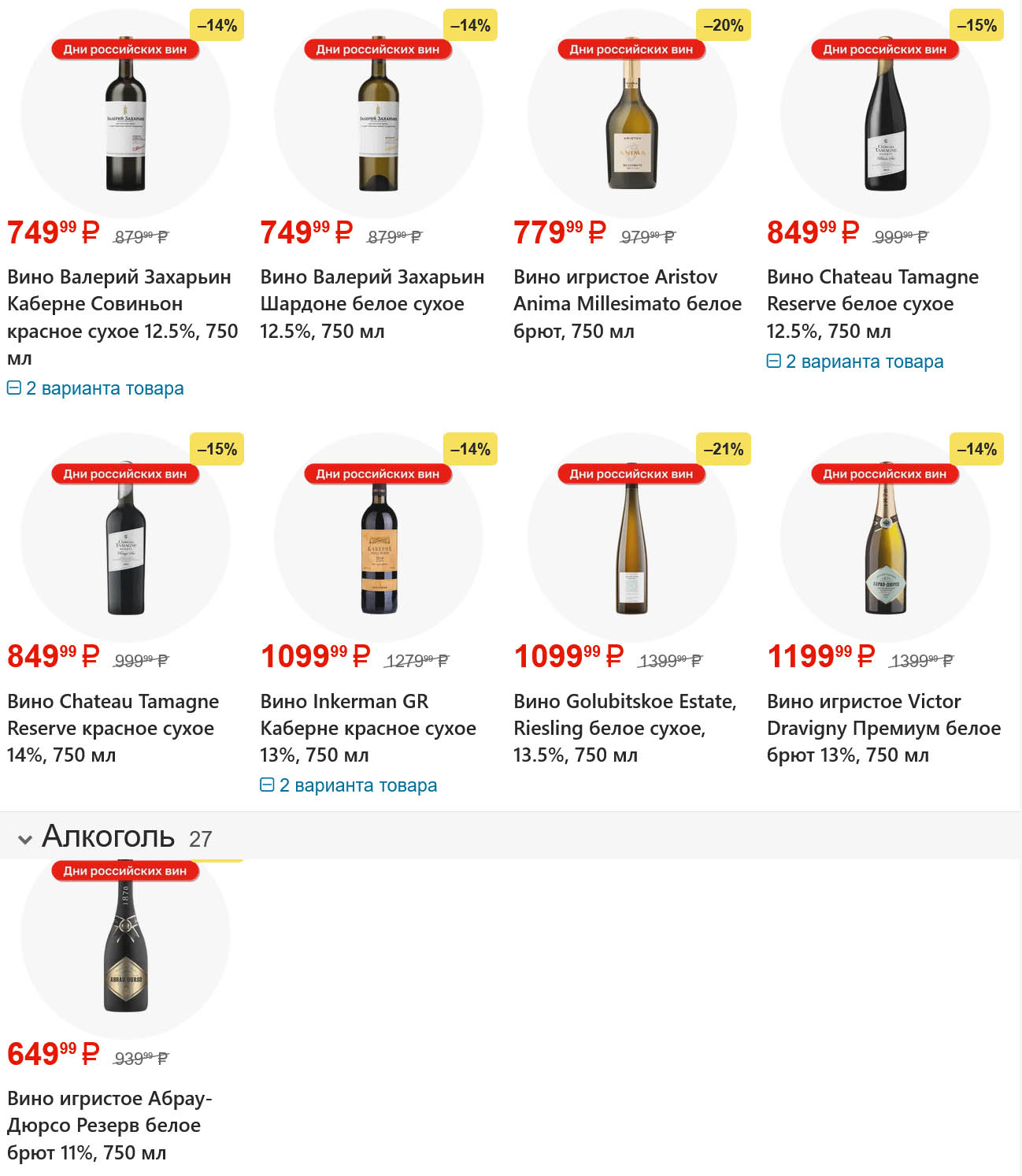
Task: Open Aristov Anima Millesimato sparkling wine
Action: click(627, 303)
